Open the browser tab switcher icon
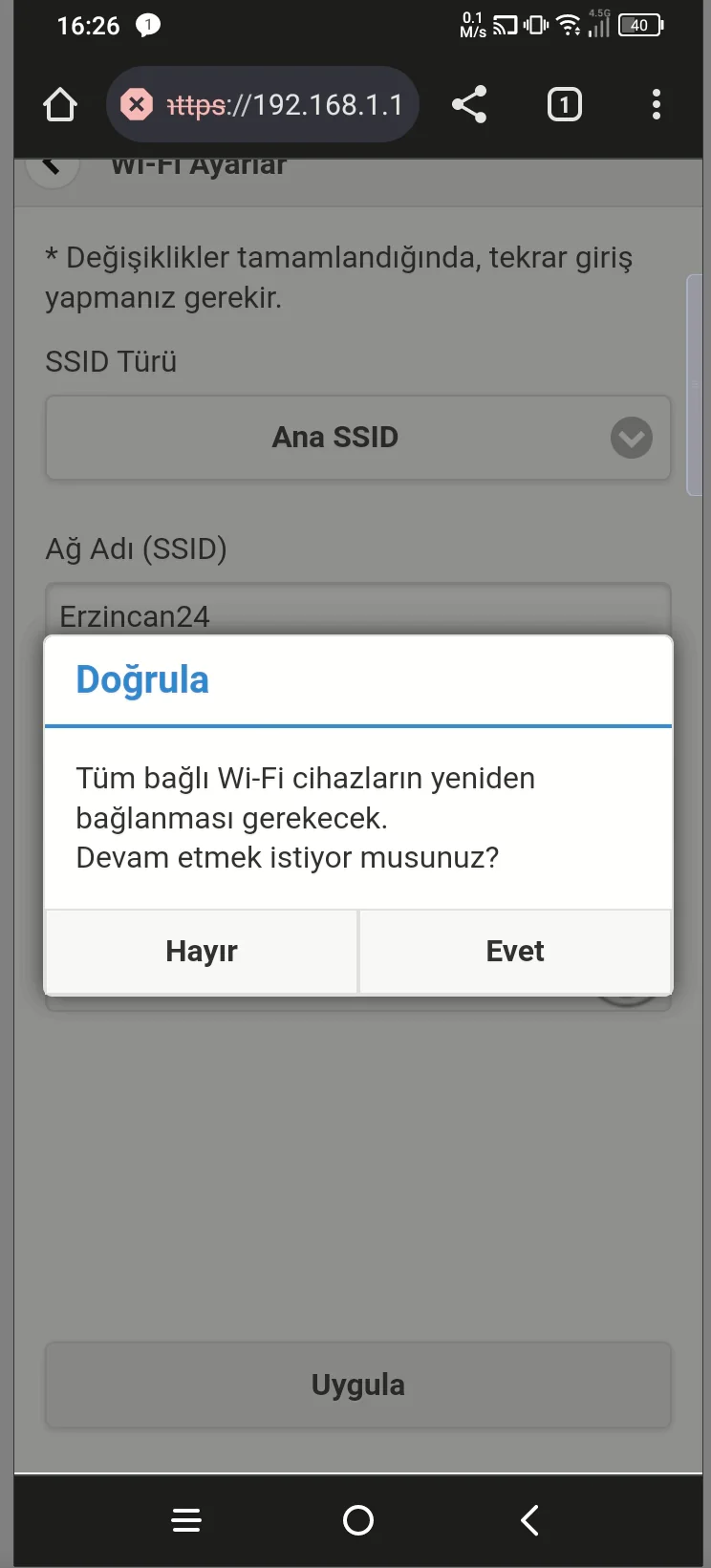The image size is (711, 1568). click(564, 104)
